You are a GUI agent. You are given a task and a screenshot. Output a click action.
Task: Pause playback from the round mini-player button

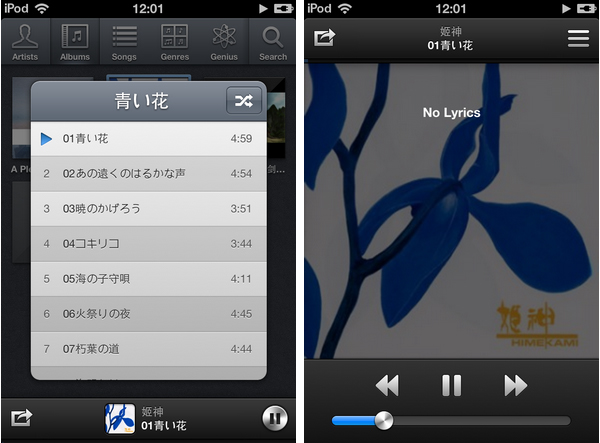[274, 418]
